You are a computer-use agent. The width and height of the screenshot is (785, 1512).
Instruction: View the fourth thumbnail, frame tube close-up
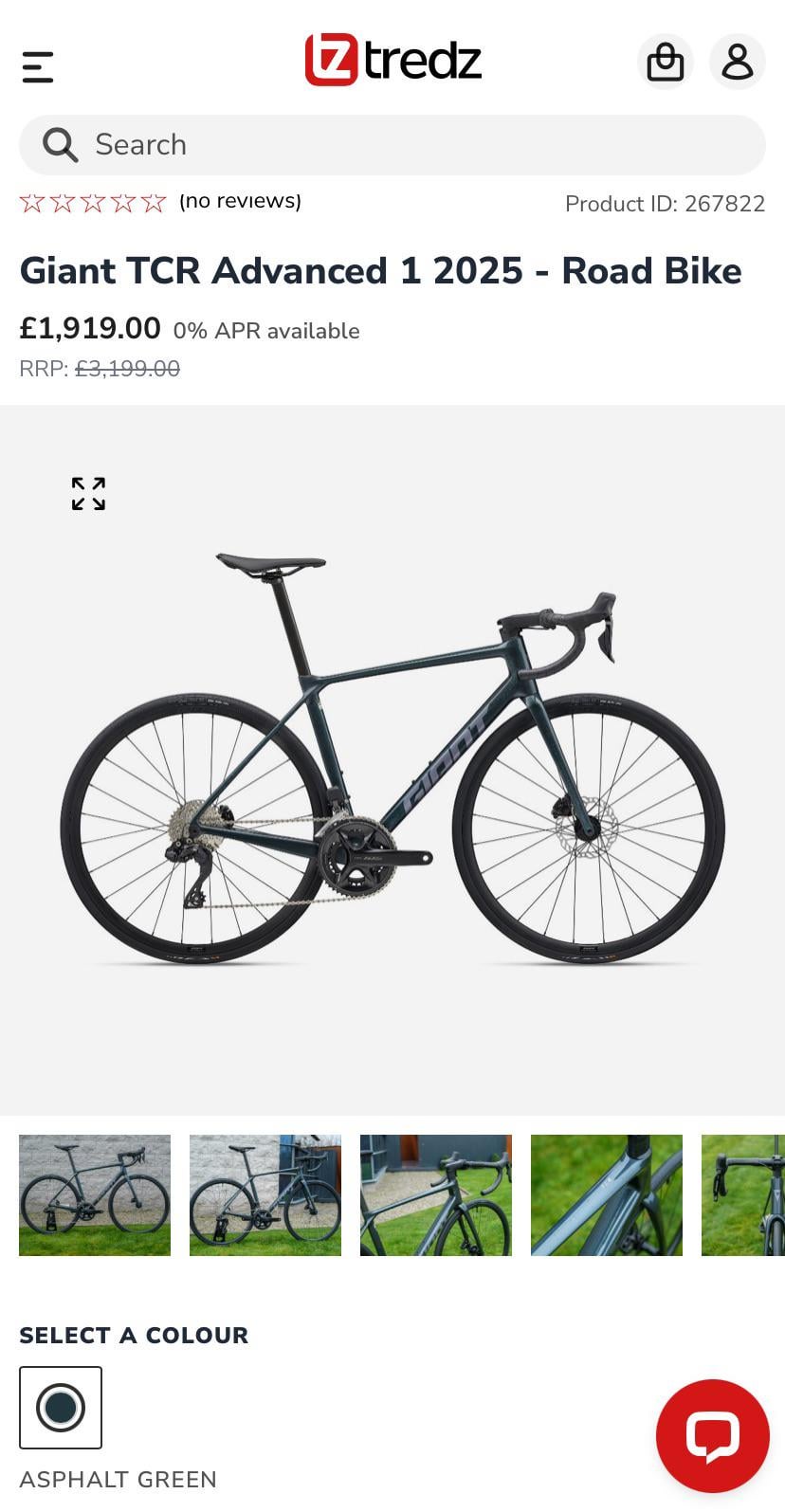[607, 1194]
